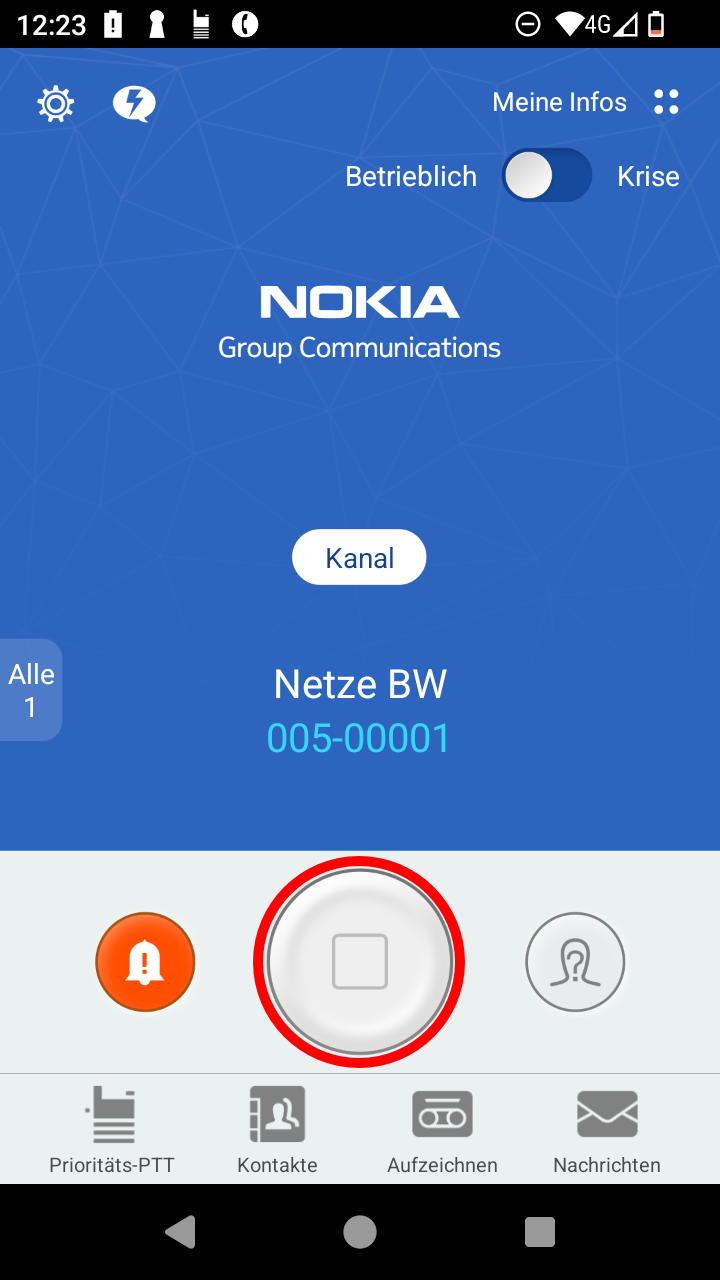Image resolution: width=720 pixels, height=1280 pixels.
Task: Tap the Netze BW channel name
Action: click(x=359, y=684)
